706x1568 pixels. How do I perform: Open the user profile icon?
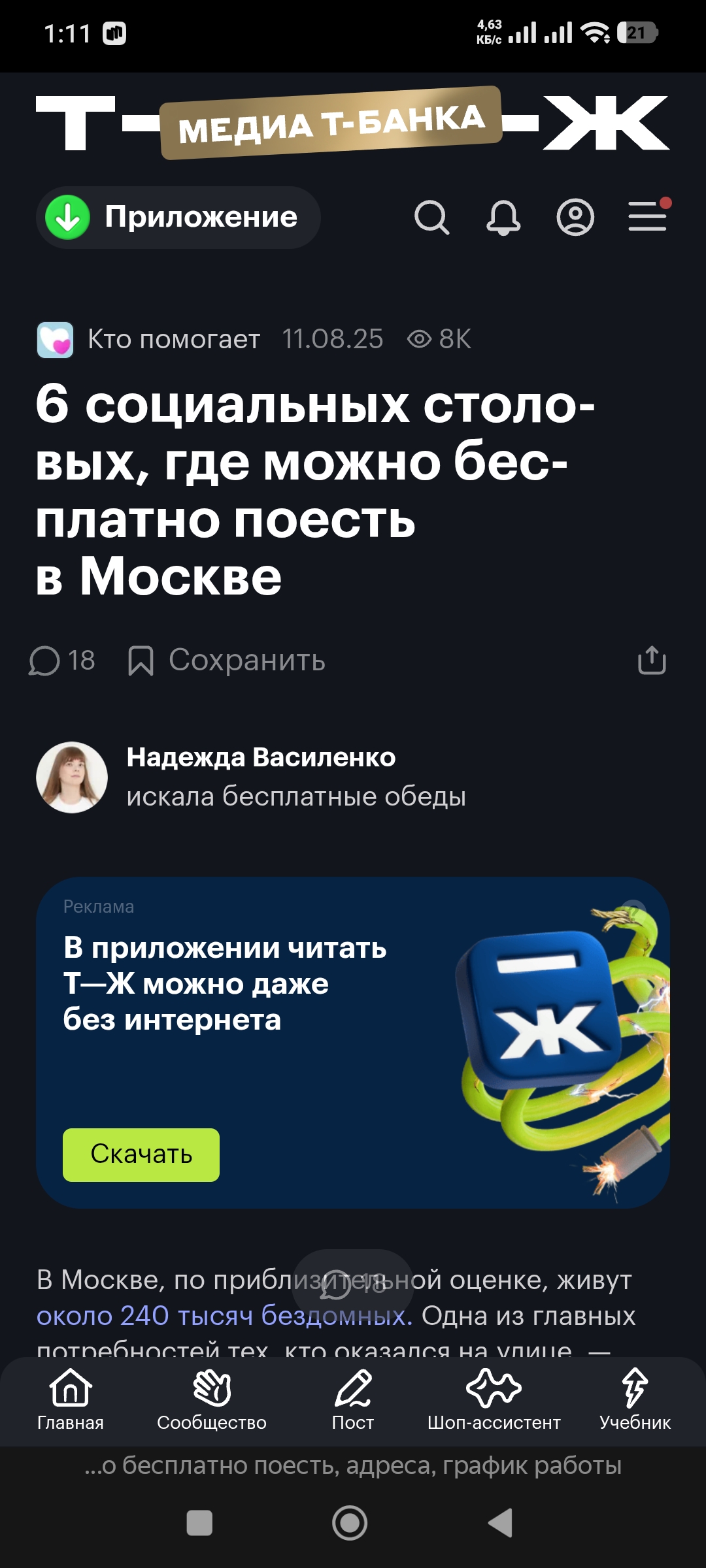(x=575, y=218)
